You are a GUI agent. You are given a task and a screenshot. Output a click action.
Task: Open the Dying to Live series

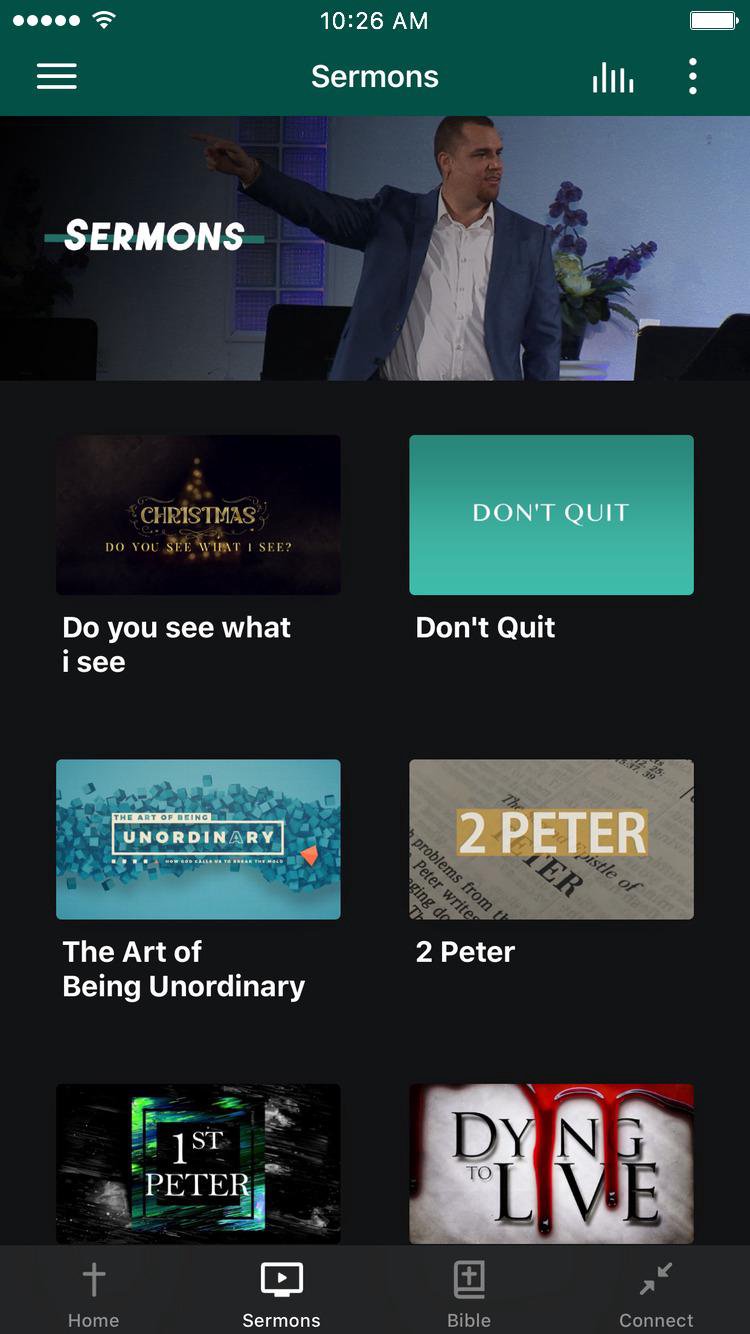click(x=551, y=1164)
